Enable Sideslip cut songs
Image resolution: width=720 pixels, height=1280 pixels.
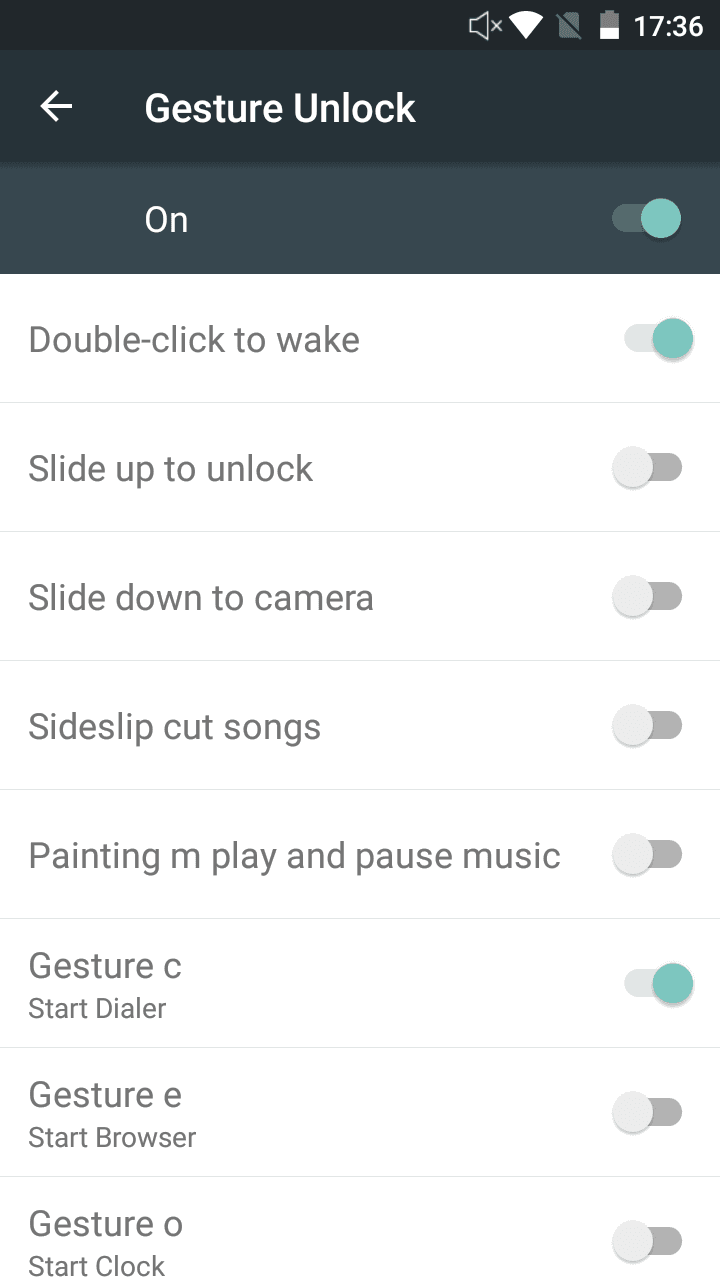point(648,726)
